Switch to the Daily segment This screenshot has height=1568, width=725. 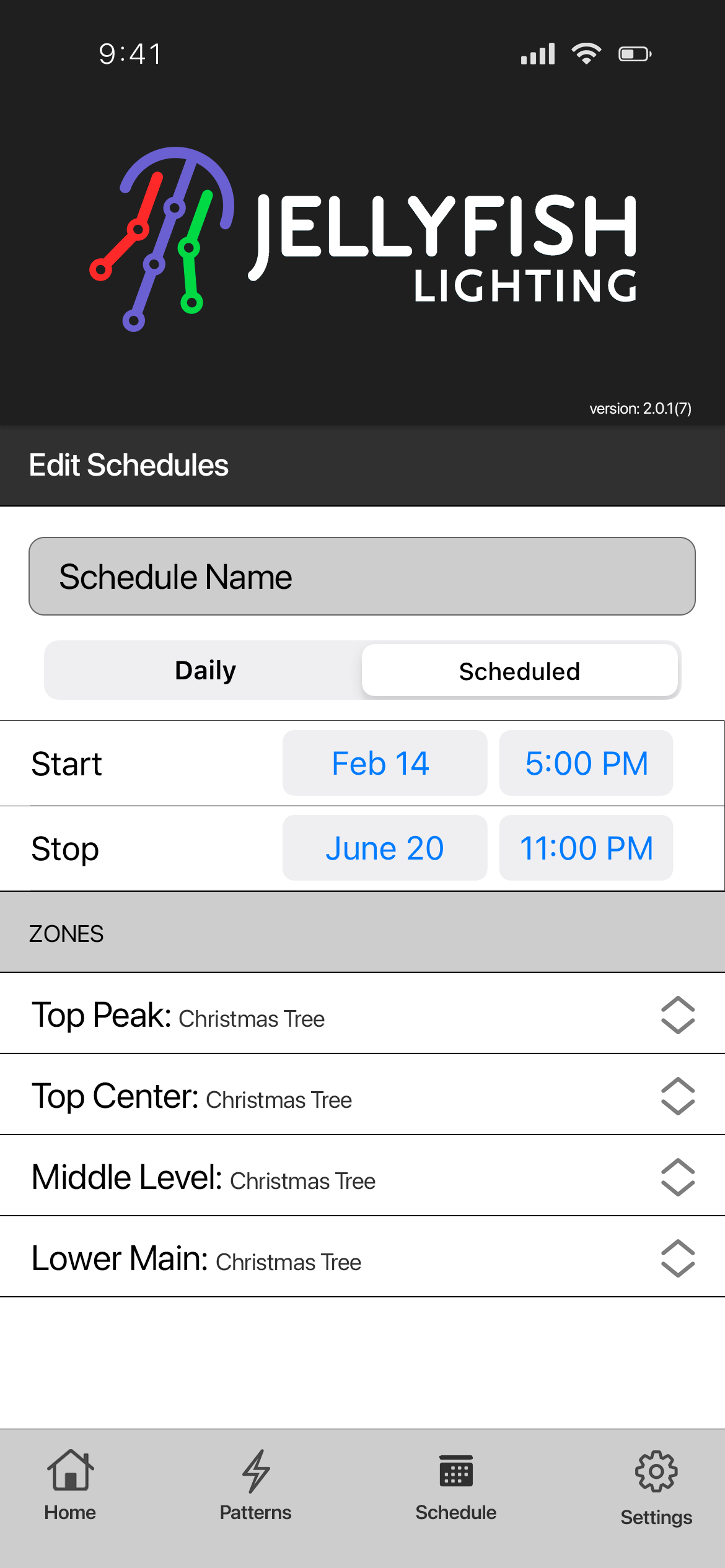(x=205, y=671)
